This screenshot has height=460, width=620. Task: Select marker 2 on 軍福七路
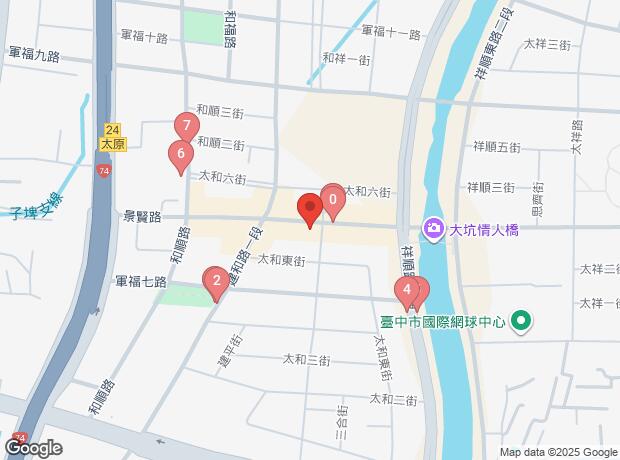point(215,281)
